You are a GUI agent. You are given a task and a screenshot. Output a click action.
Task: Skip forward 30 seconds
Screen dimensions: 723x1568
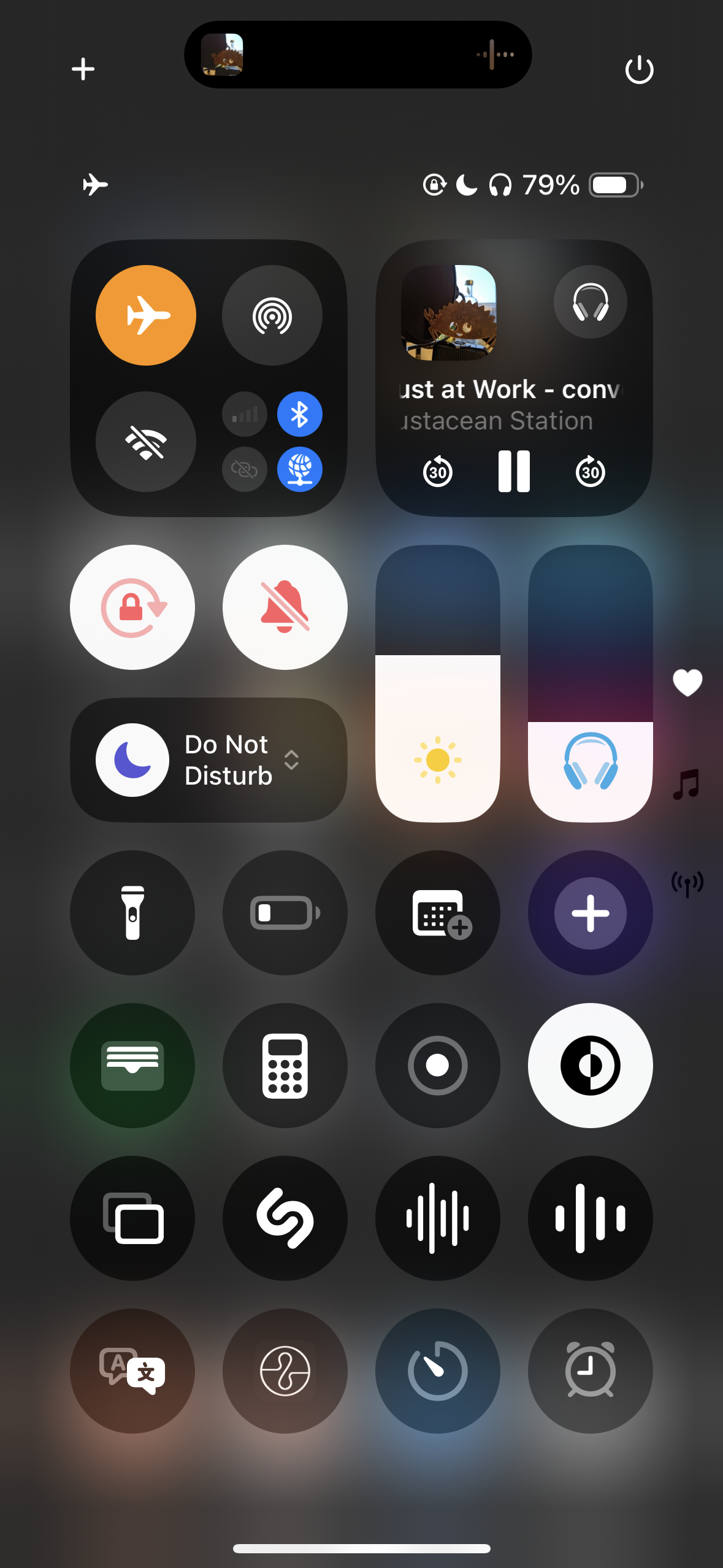590,471
